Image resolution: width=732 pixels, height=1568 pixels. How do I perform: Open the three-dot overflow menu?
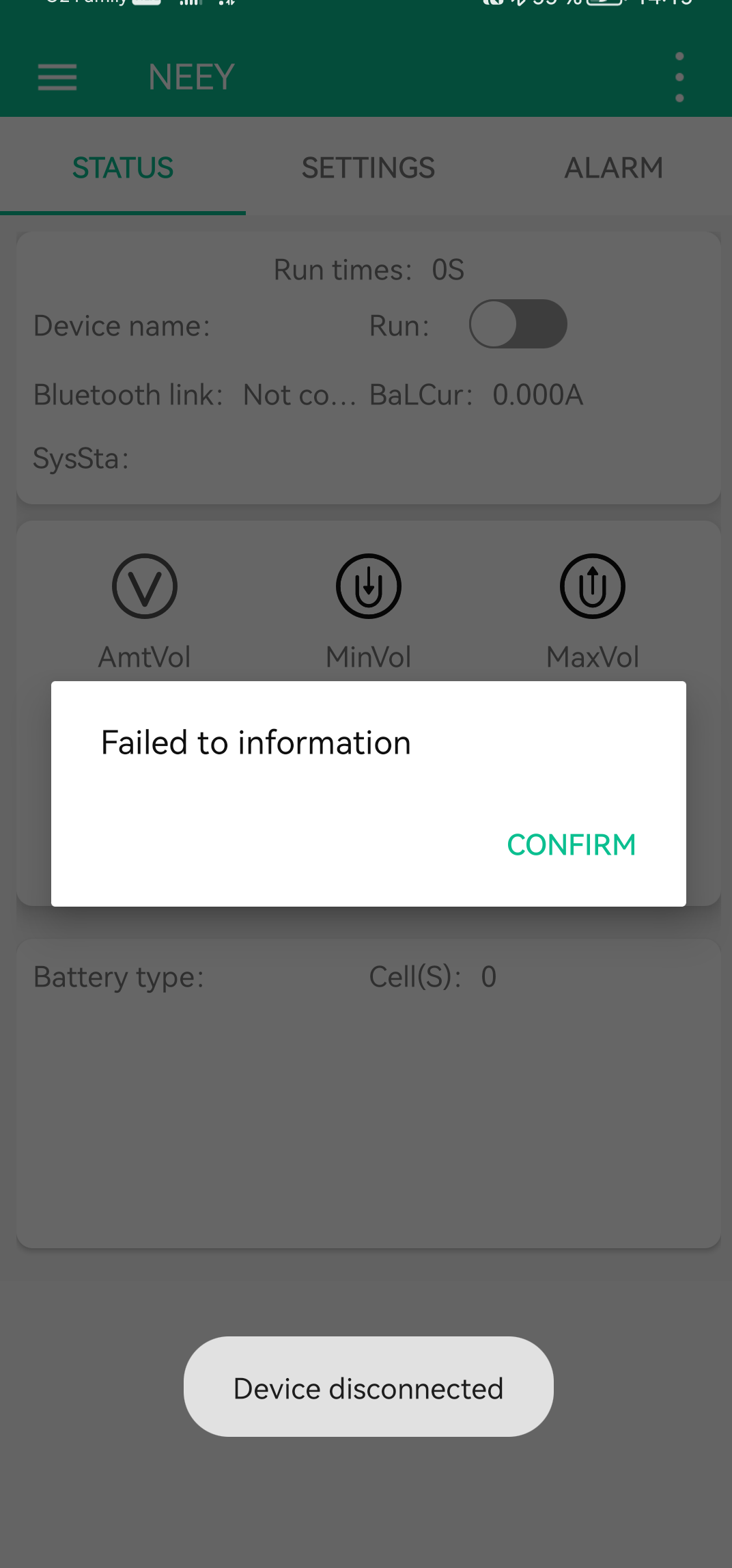(x=679, y=77)
